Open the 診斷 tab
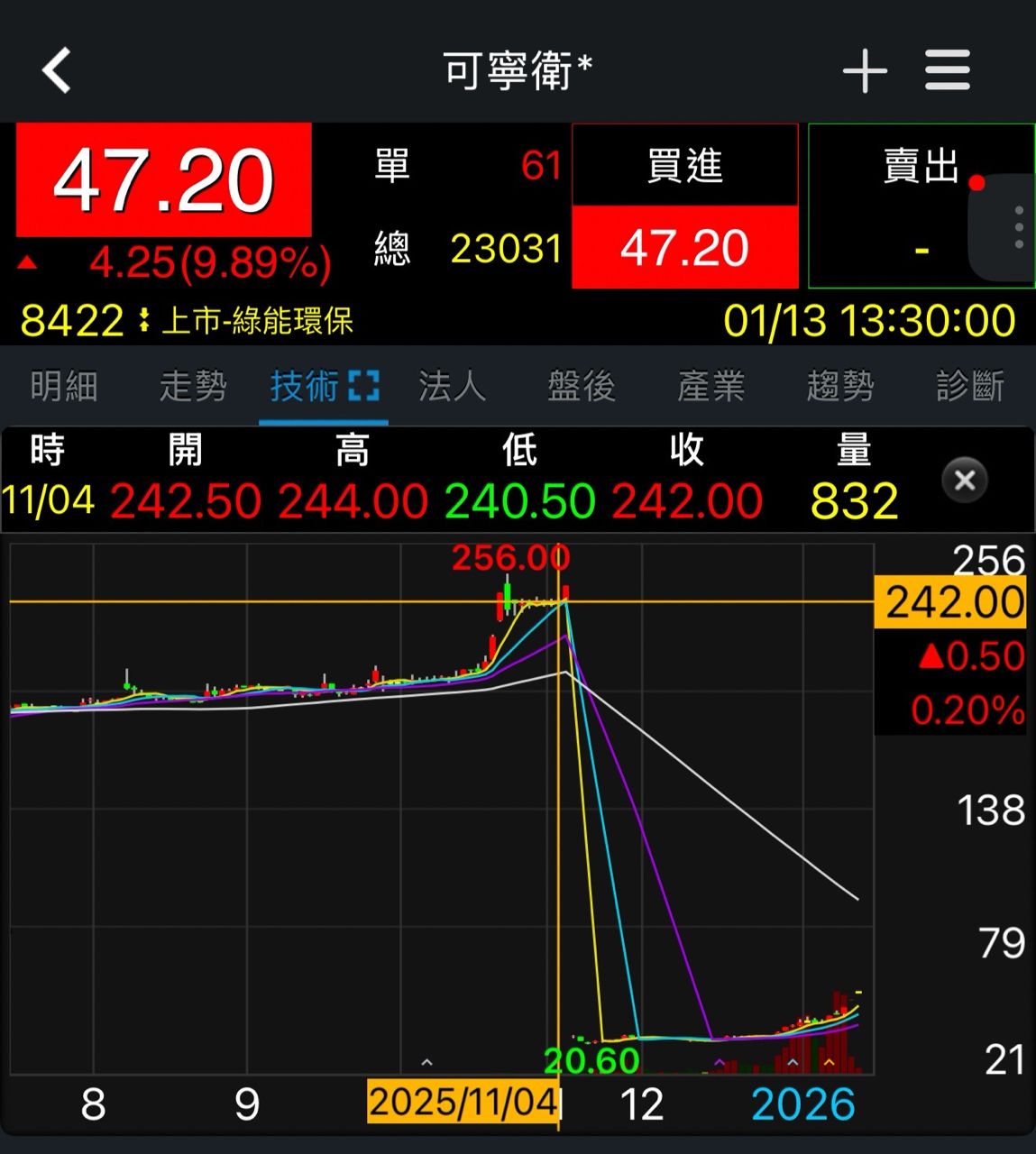The width and height of the screenshot is (1036, 1154). [x=970, y=387]
